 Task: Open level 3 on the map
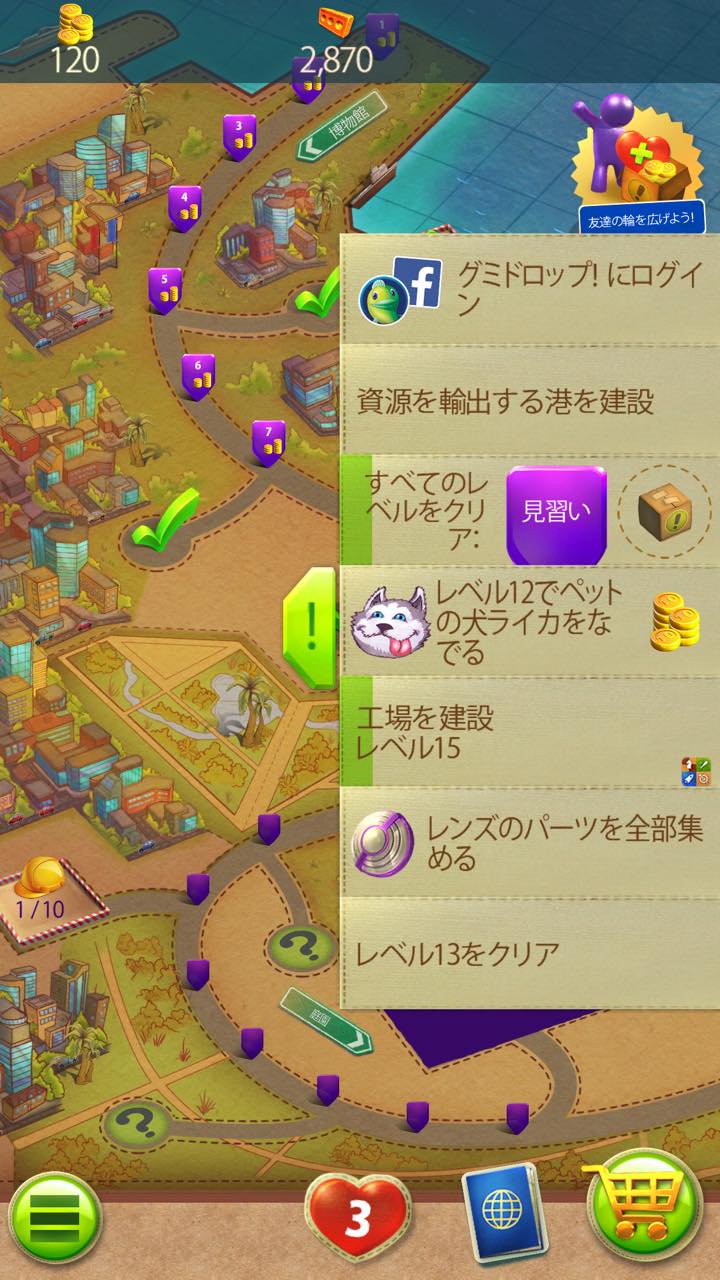(x=239, y=137)
